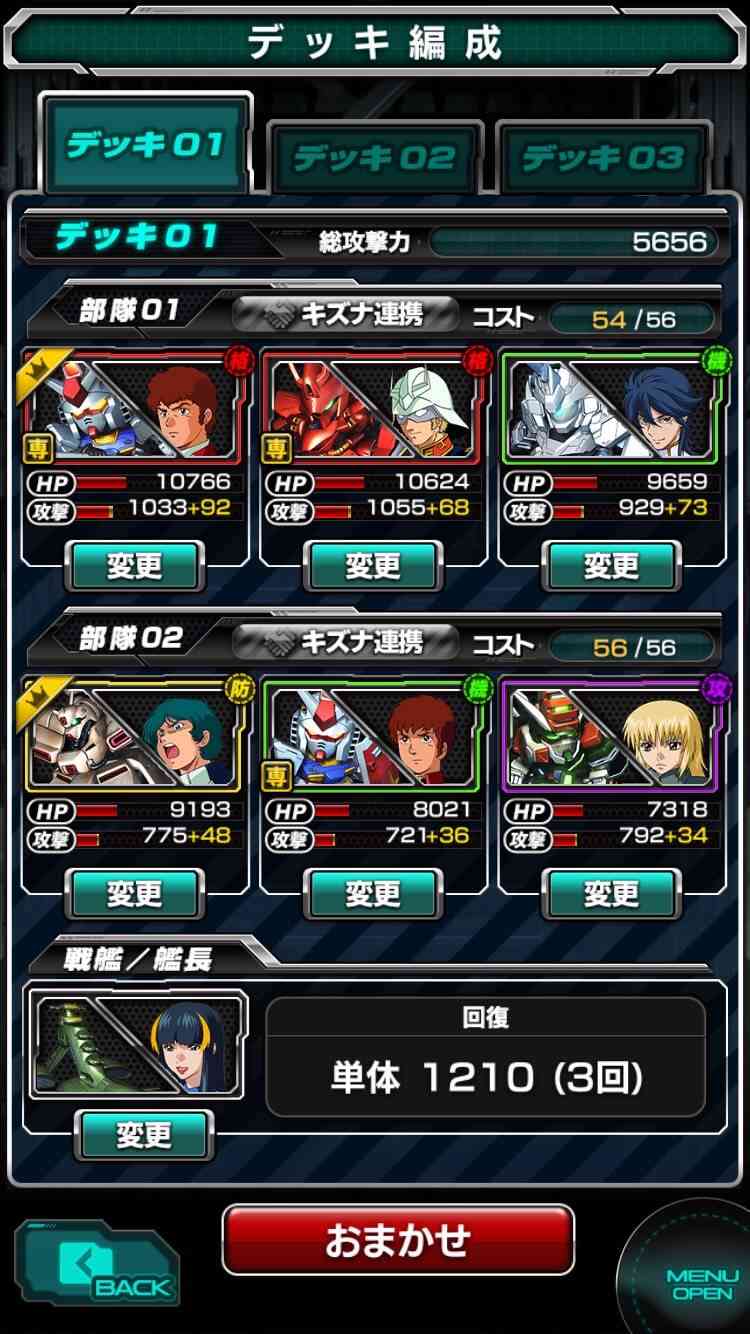
Task: Change the battleship and captain with 変更
Action: [x=144, y=1135]
